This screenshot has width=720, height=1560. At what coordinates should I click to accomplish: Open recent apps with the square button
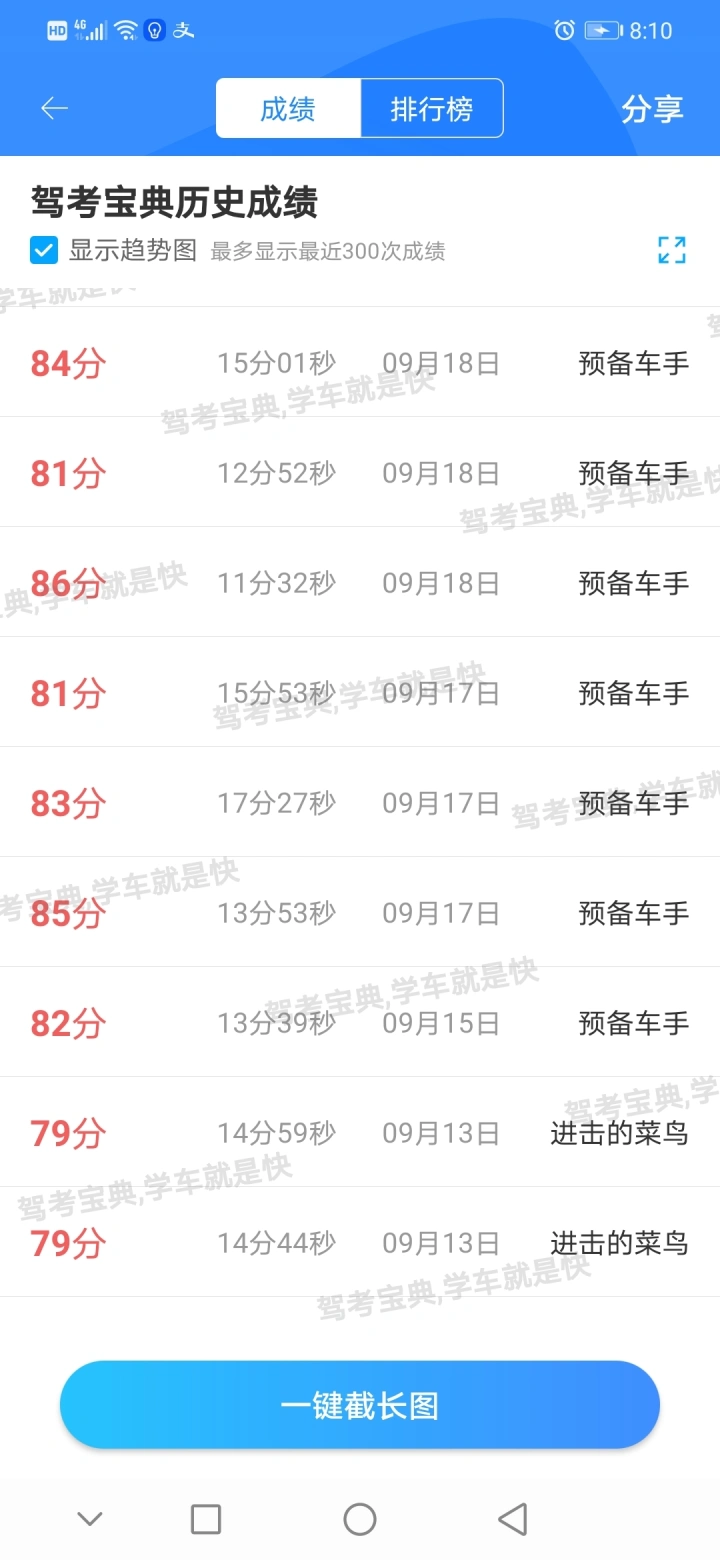pyautogui.click(x=206, y=1520)
